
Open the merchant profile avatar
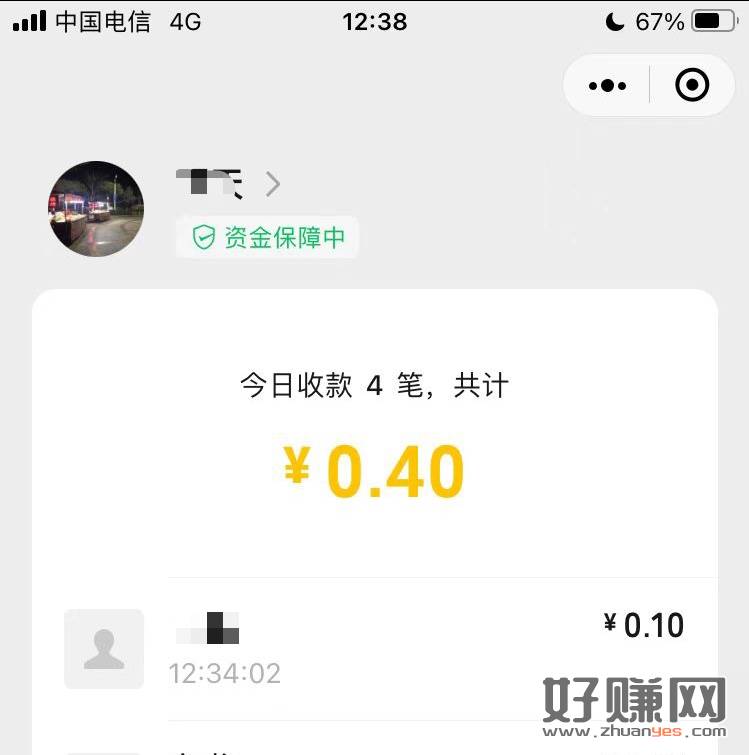coord(97,209)
